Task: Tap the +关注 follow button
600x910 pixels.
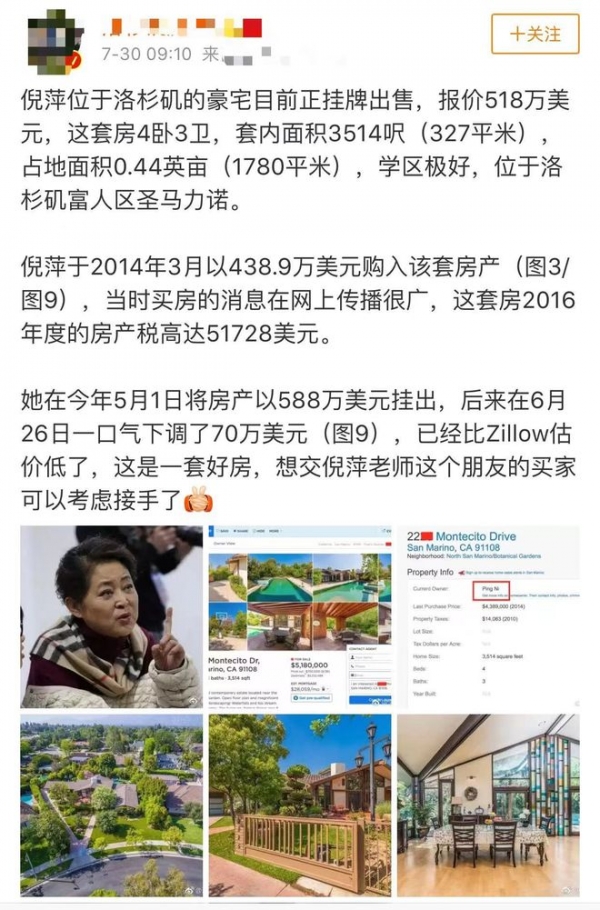Action: click(534, 34)
